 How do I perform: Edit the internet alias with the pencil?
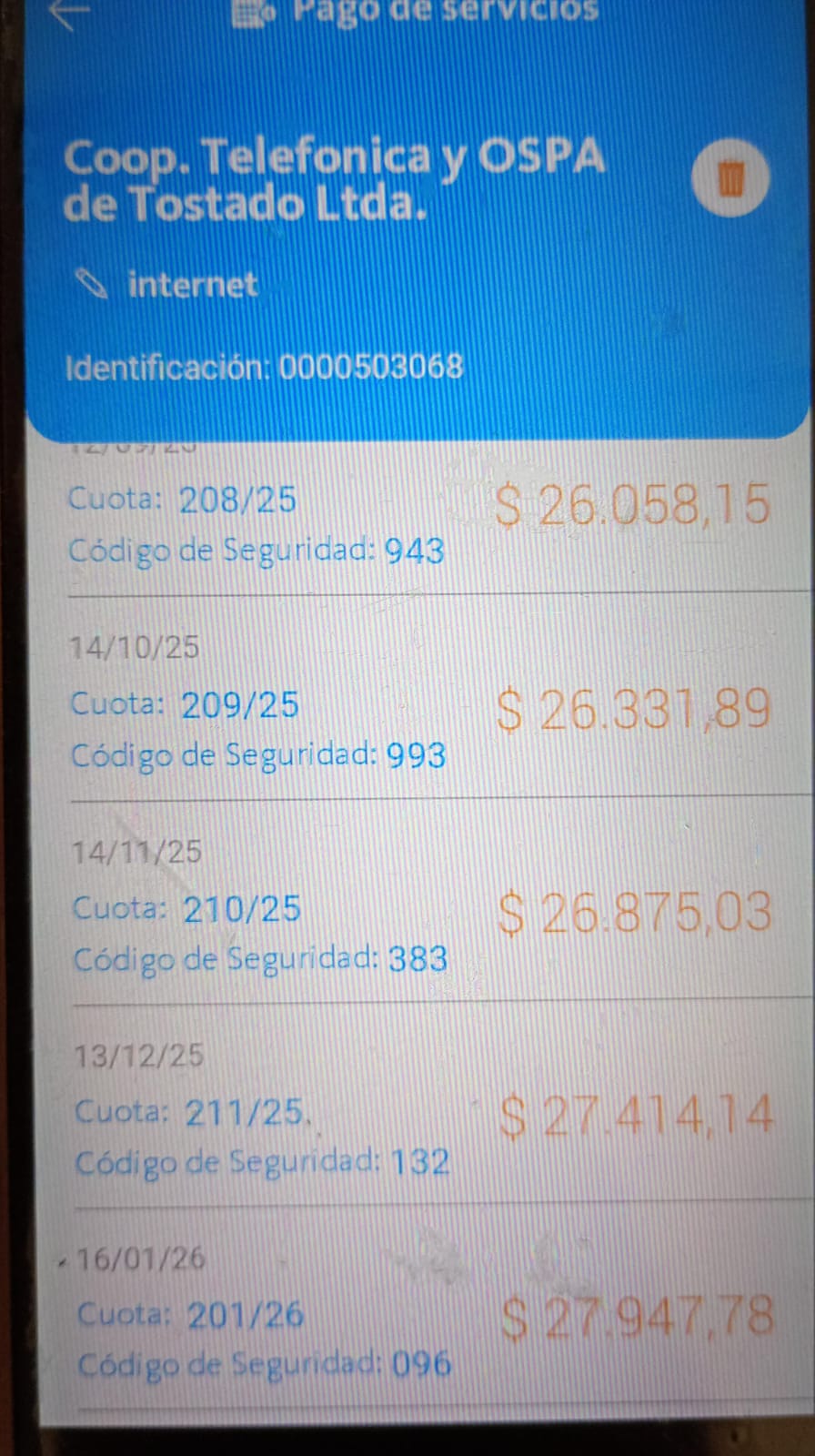click(x=91, y=284)
